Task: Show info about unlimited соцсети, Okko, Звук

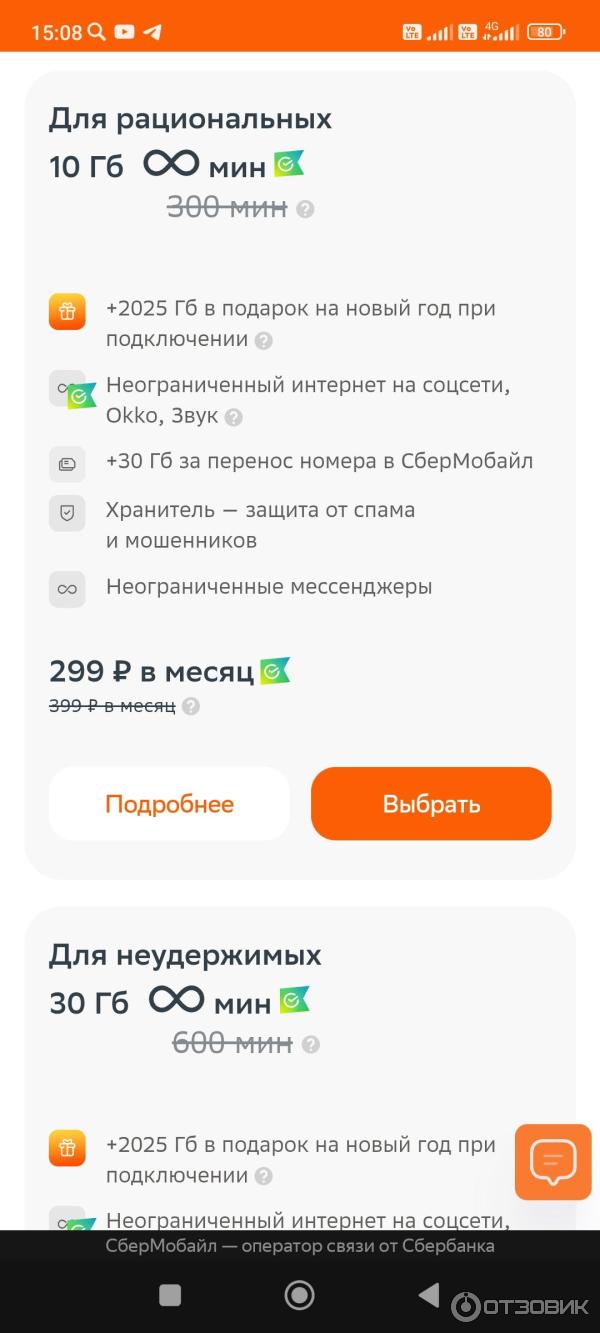Action: pyautogui.click(x=233, y=417)
